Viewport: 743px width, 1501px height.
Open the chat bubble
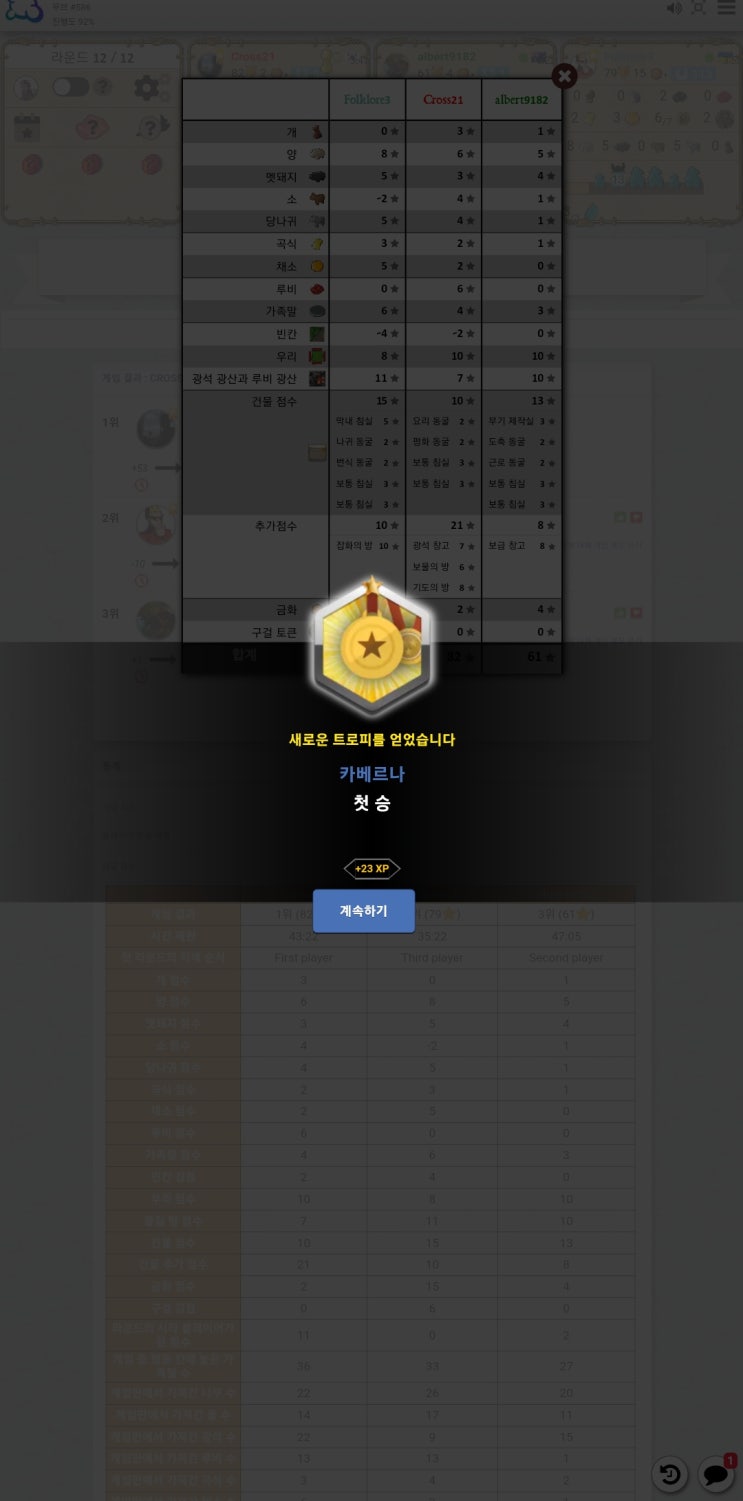pyautogui.click(x=716, y=1474)
